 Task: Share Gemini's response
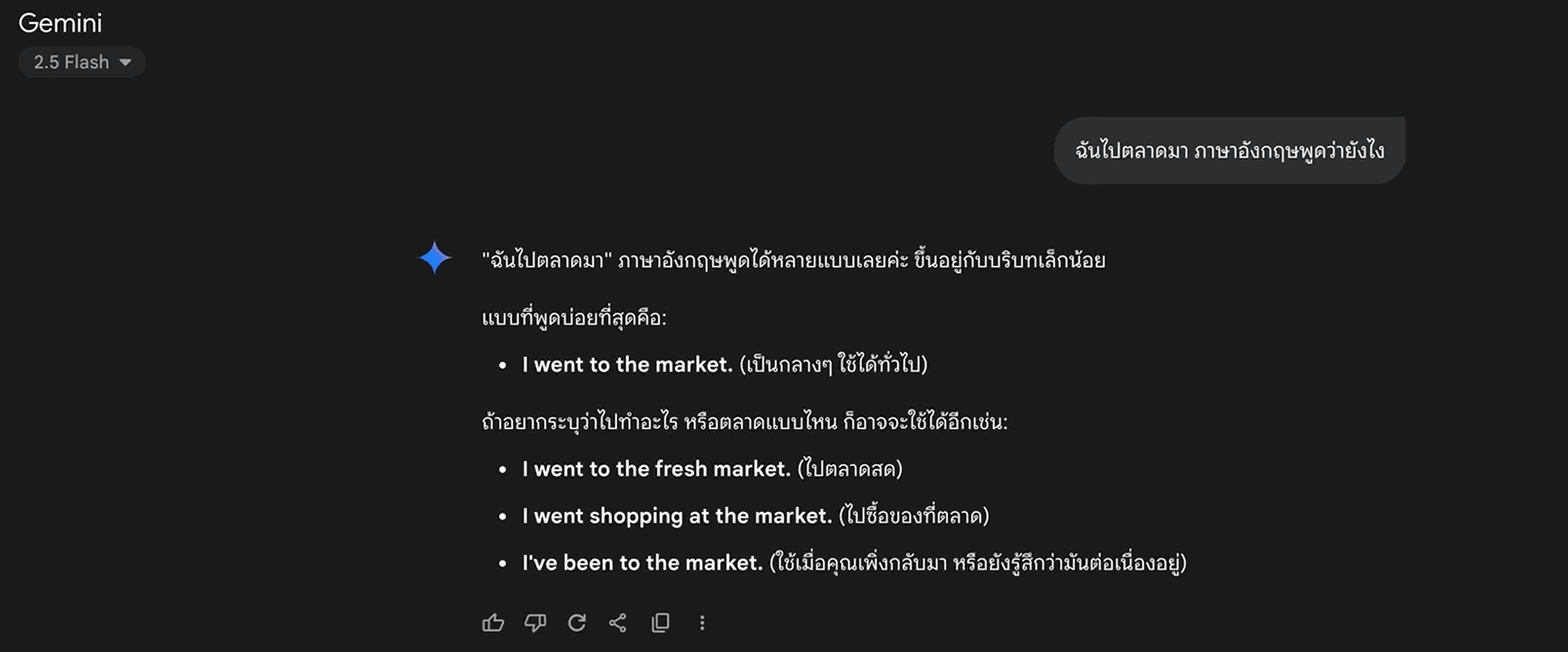pos(618,623)
